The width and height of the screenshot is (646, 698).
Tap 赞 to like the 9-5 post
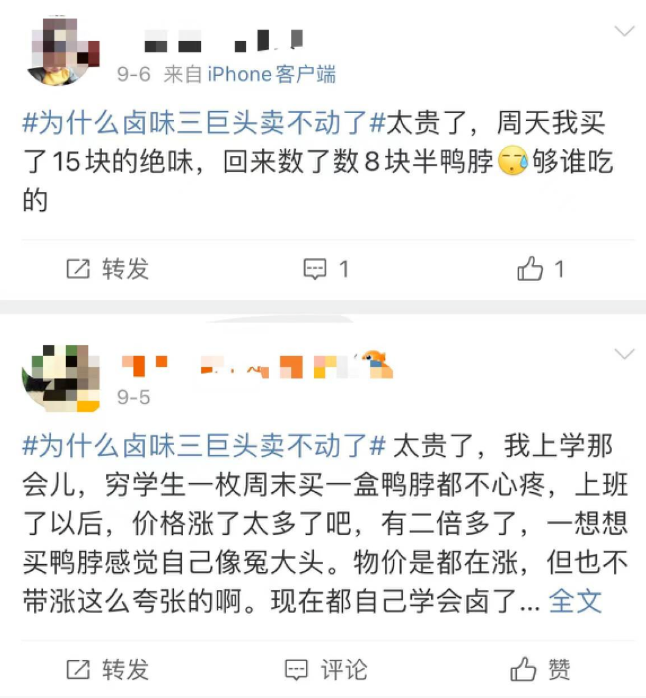[x=541, y=669]
